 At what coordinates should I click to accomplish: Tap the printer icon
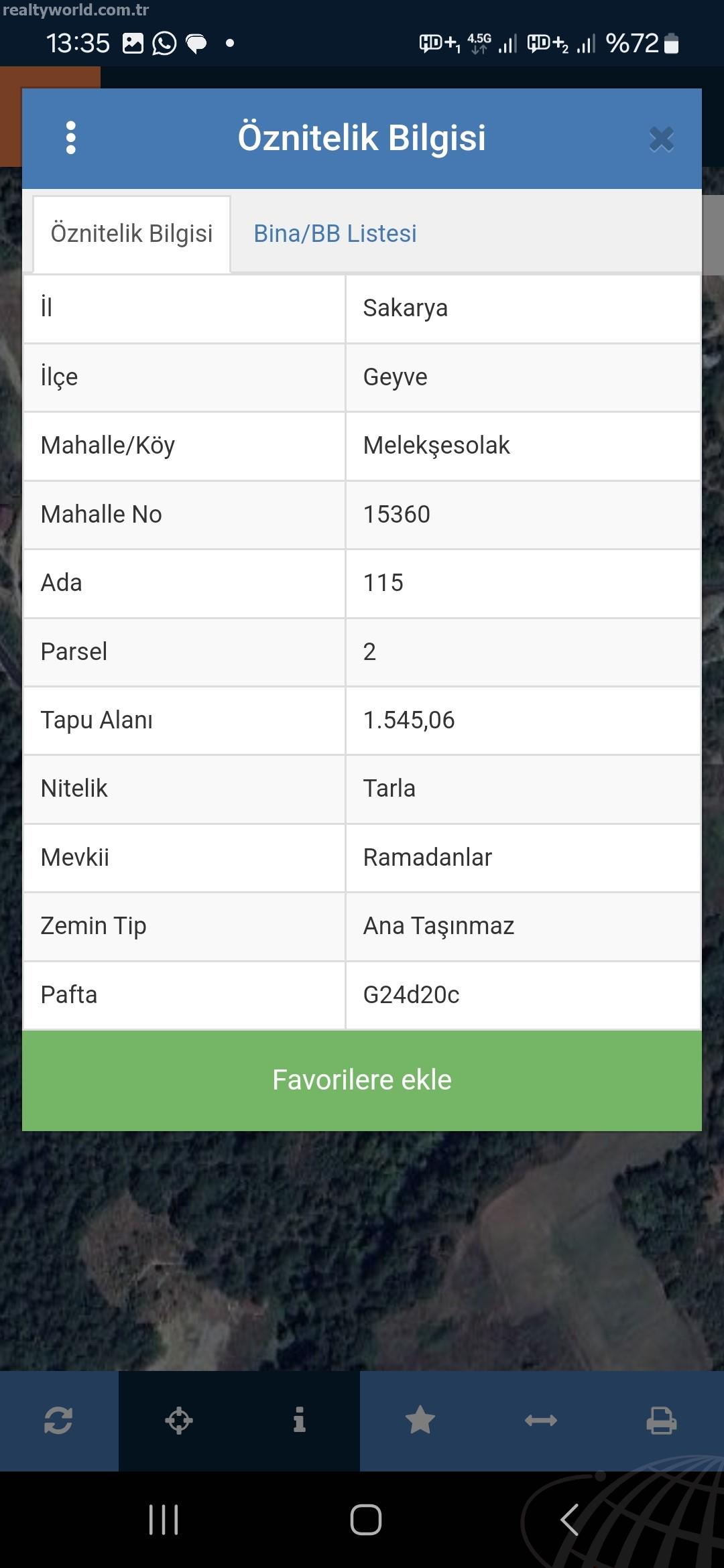661,1421
